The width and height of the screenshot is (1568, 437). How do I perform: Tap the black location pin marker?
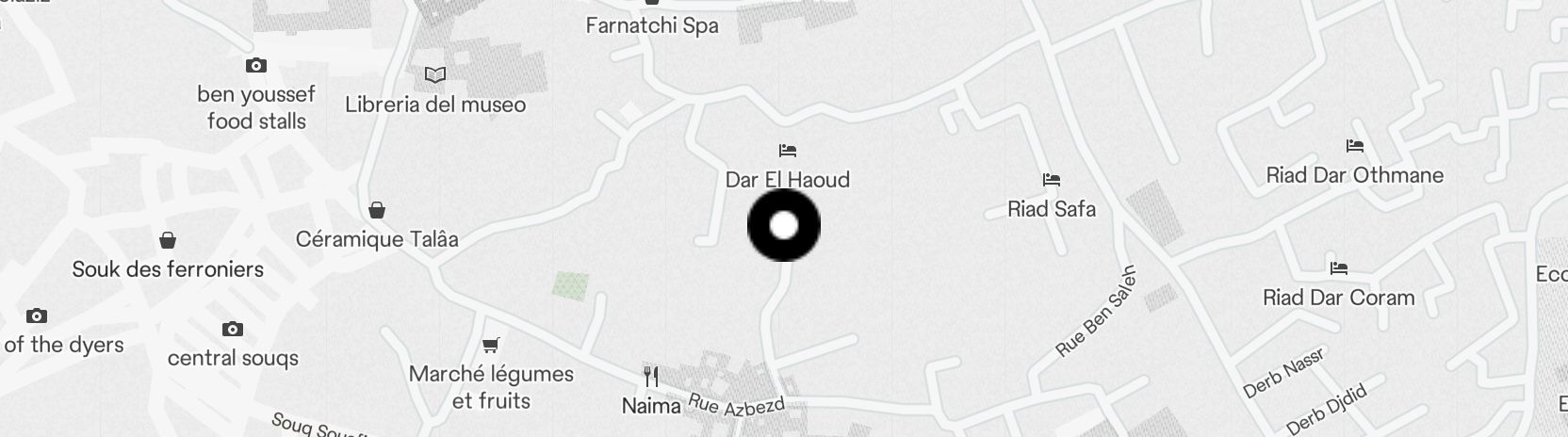(784, 225)
